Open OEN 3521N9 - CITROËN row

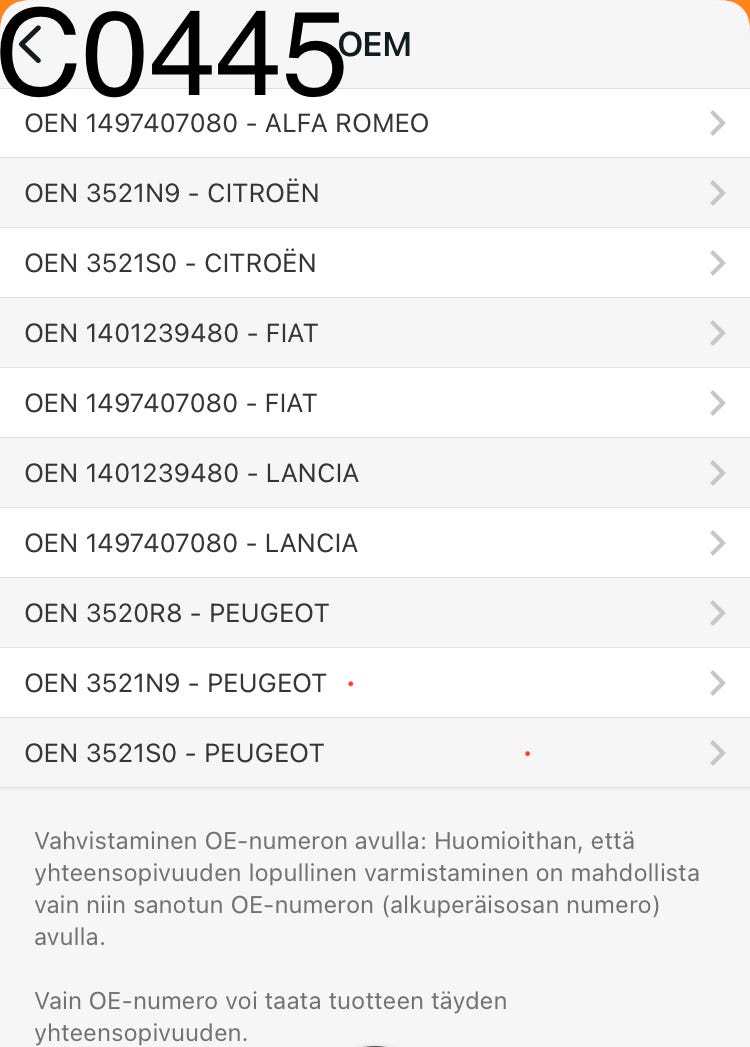click(375, 193)
